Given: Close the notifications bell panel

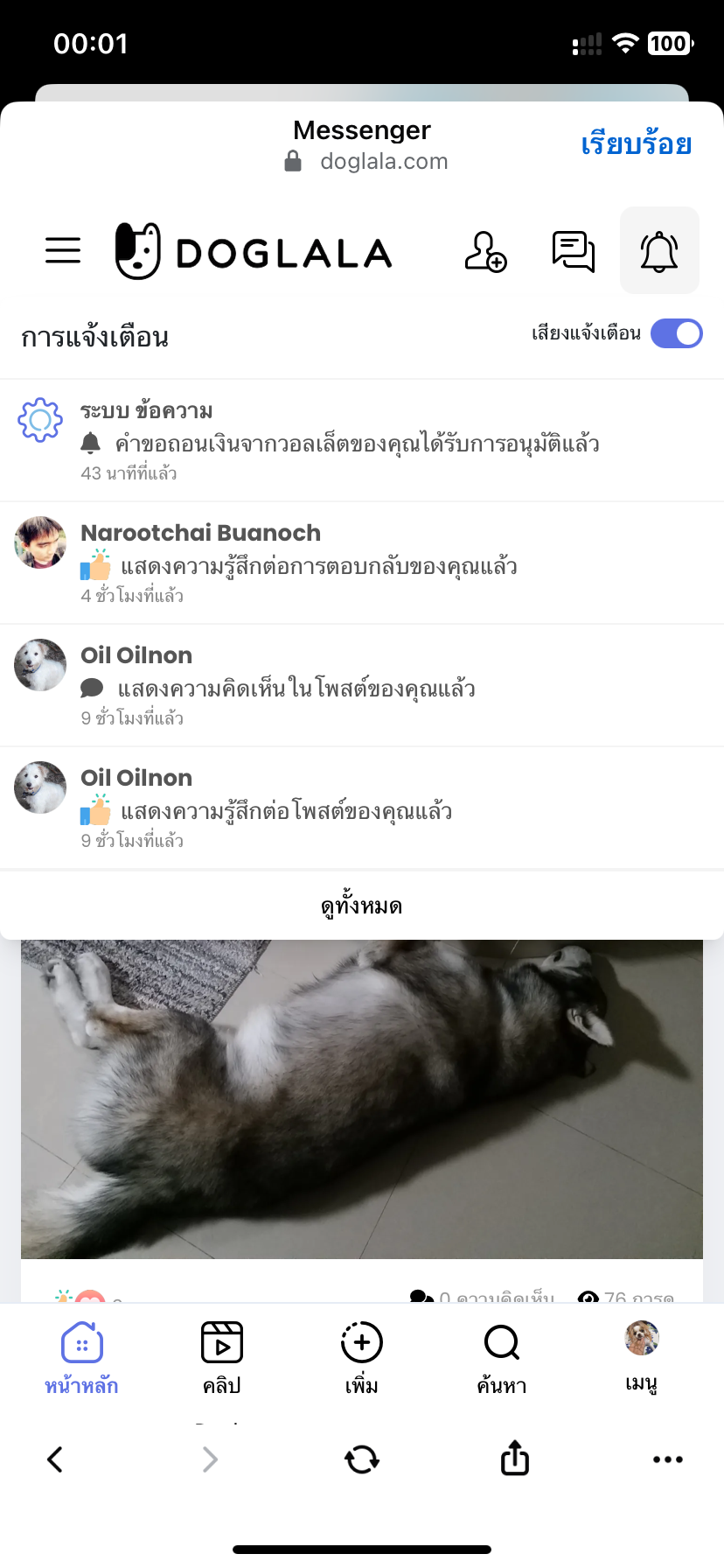Looking at the screenshot, I should click(x=659, y=251).
